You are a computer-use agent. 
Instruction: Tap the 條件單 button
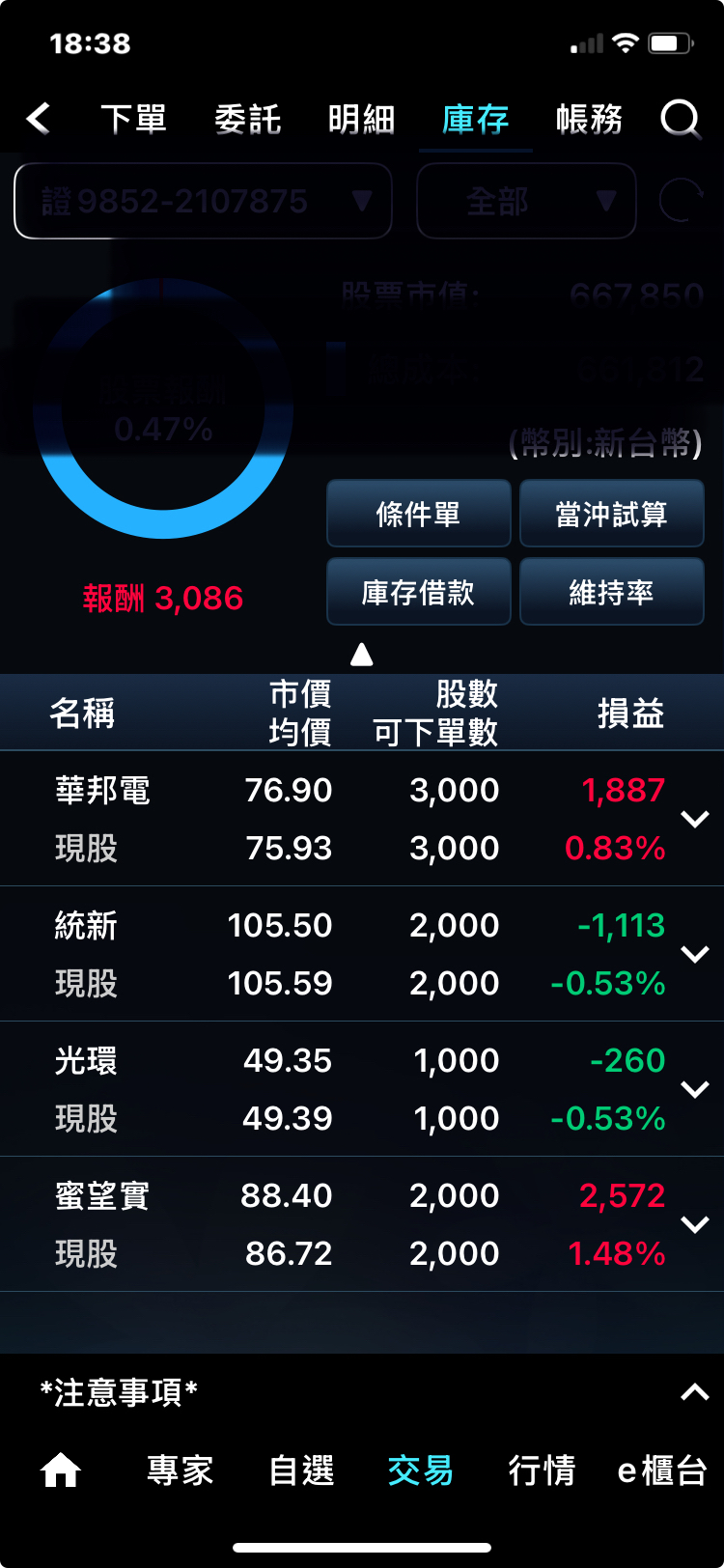click(418, 514)
